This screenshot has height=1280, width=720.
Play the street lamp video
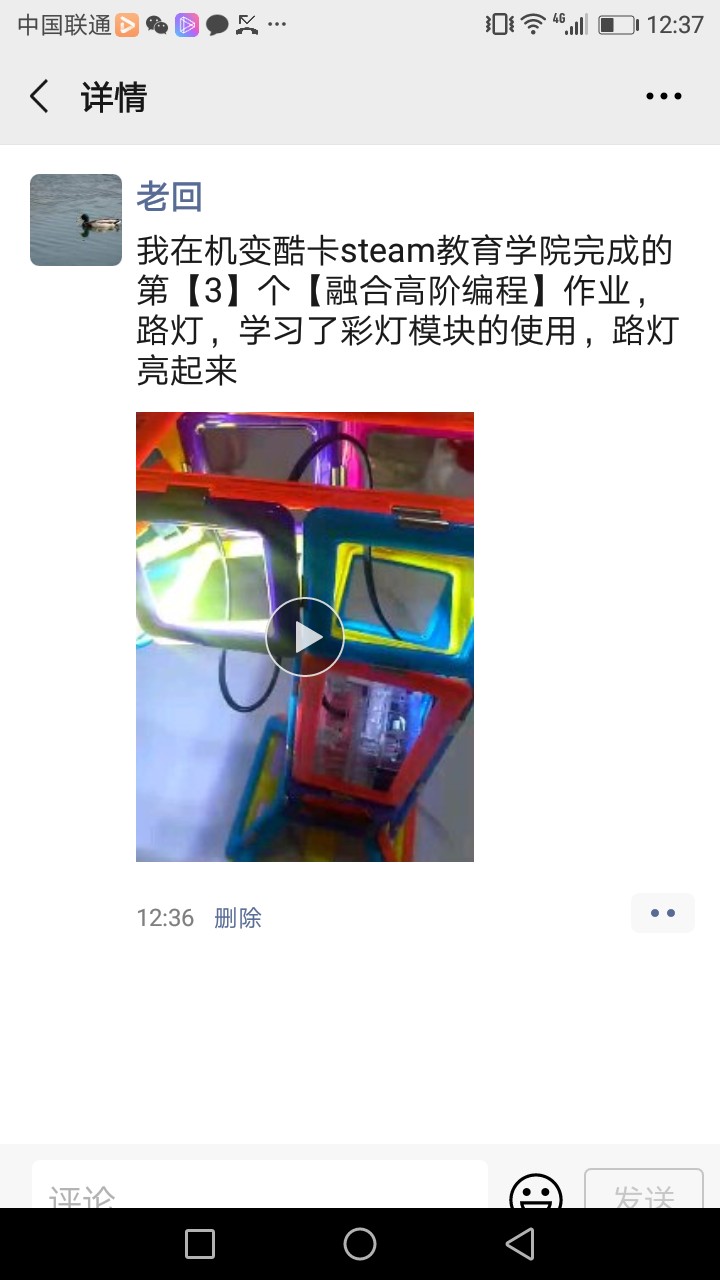pos(305,637)
